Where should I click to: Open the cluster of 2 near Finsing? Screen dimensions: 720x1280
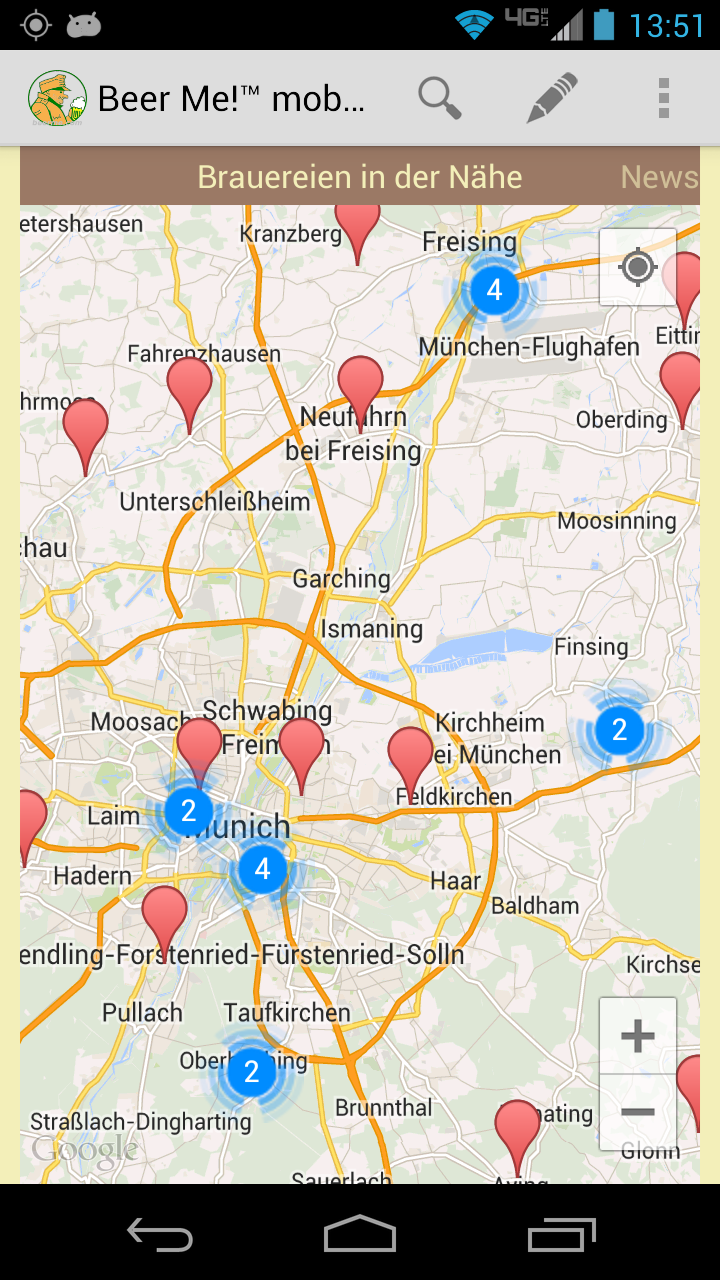(x=619, y=729)
